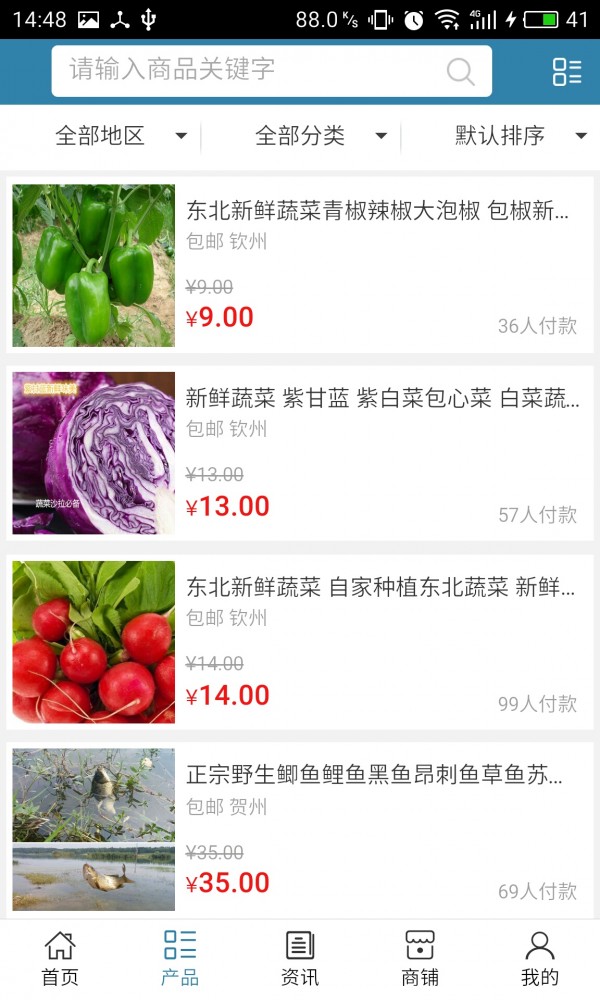Open the radish product priced ¥14.00

(x=300, y=642)
